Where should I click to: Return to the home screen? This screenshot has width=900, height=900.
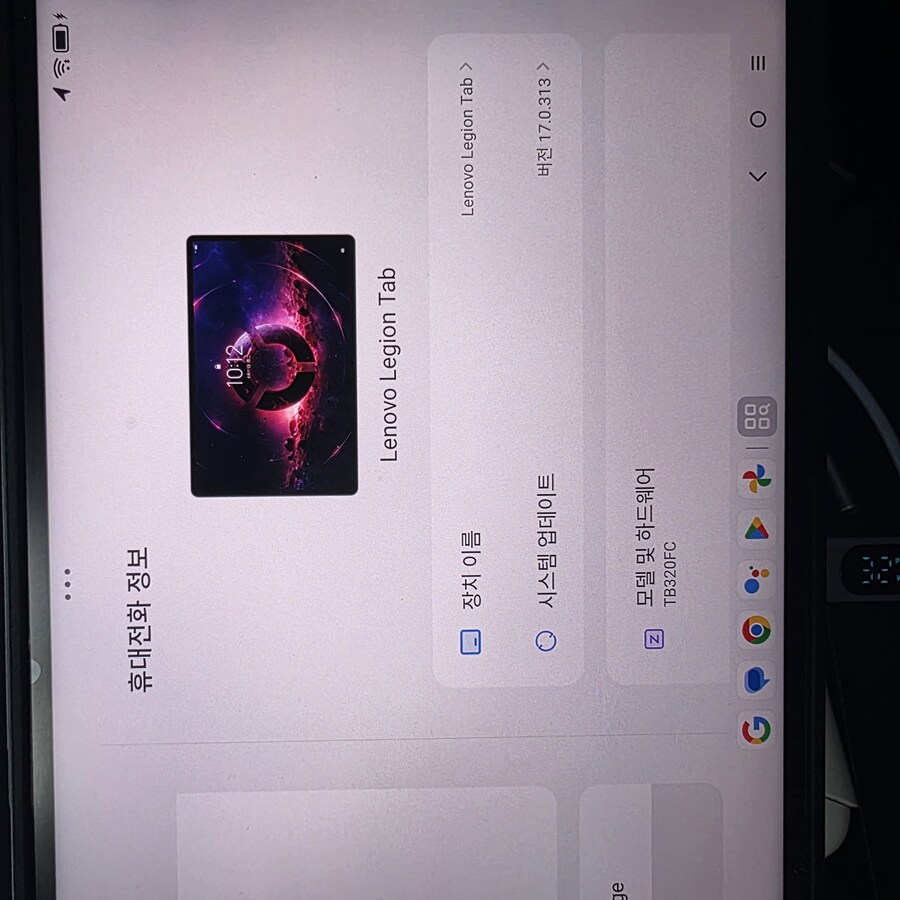pyautogui.click(x=758, y=119)
